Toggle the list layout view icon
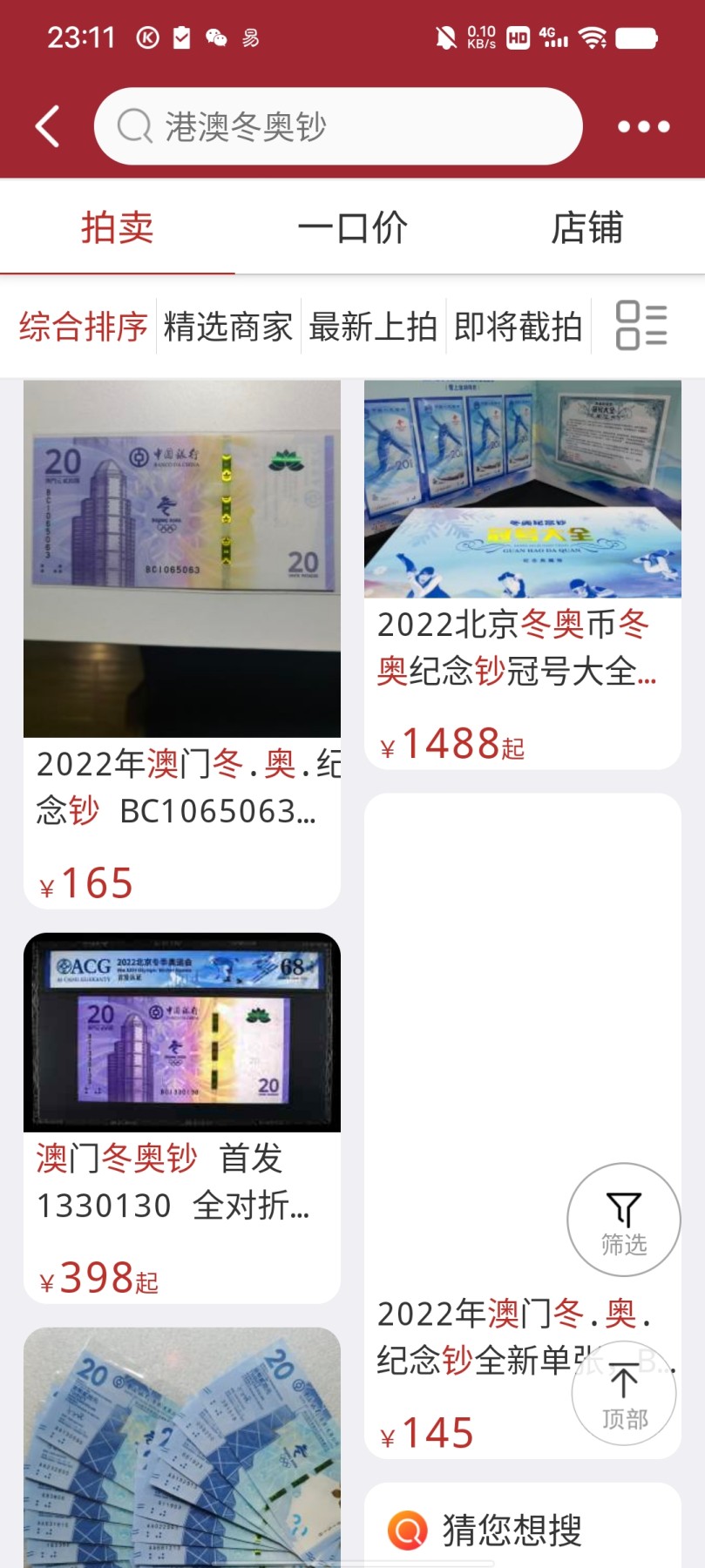Screen dimensions: 705x1568 click(641, 326)
